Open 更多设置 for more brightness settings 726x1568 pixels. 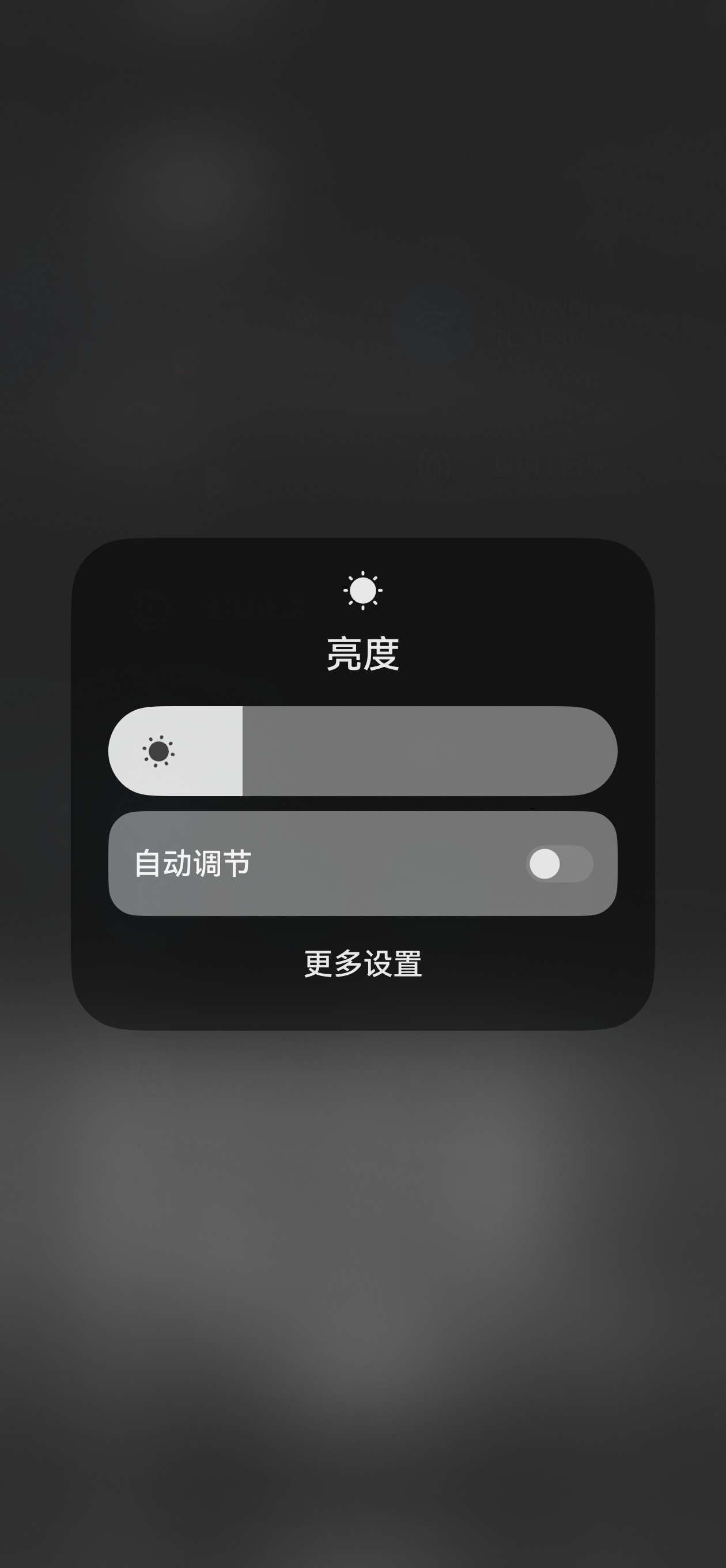point(362,963)
